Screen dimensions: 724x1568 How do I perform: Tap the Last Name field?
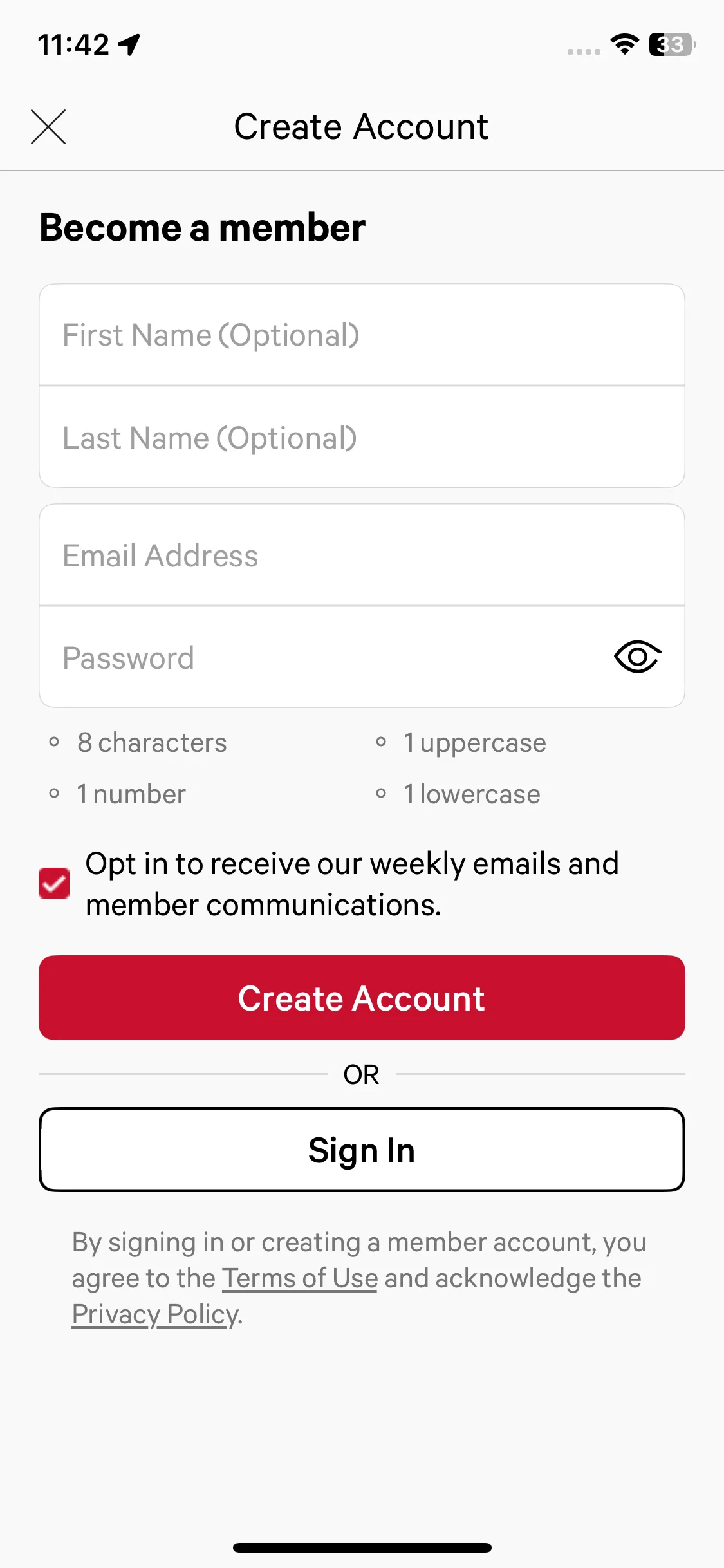[x=361, y=438]
